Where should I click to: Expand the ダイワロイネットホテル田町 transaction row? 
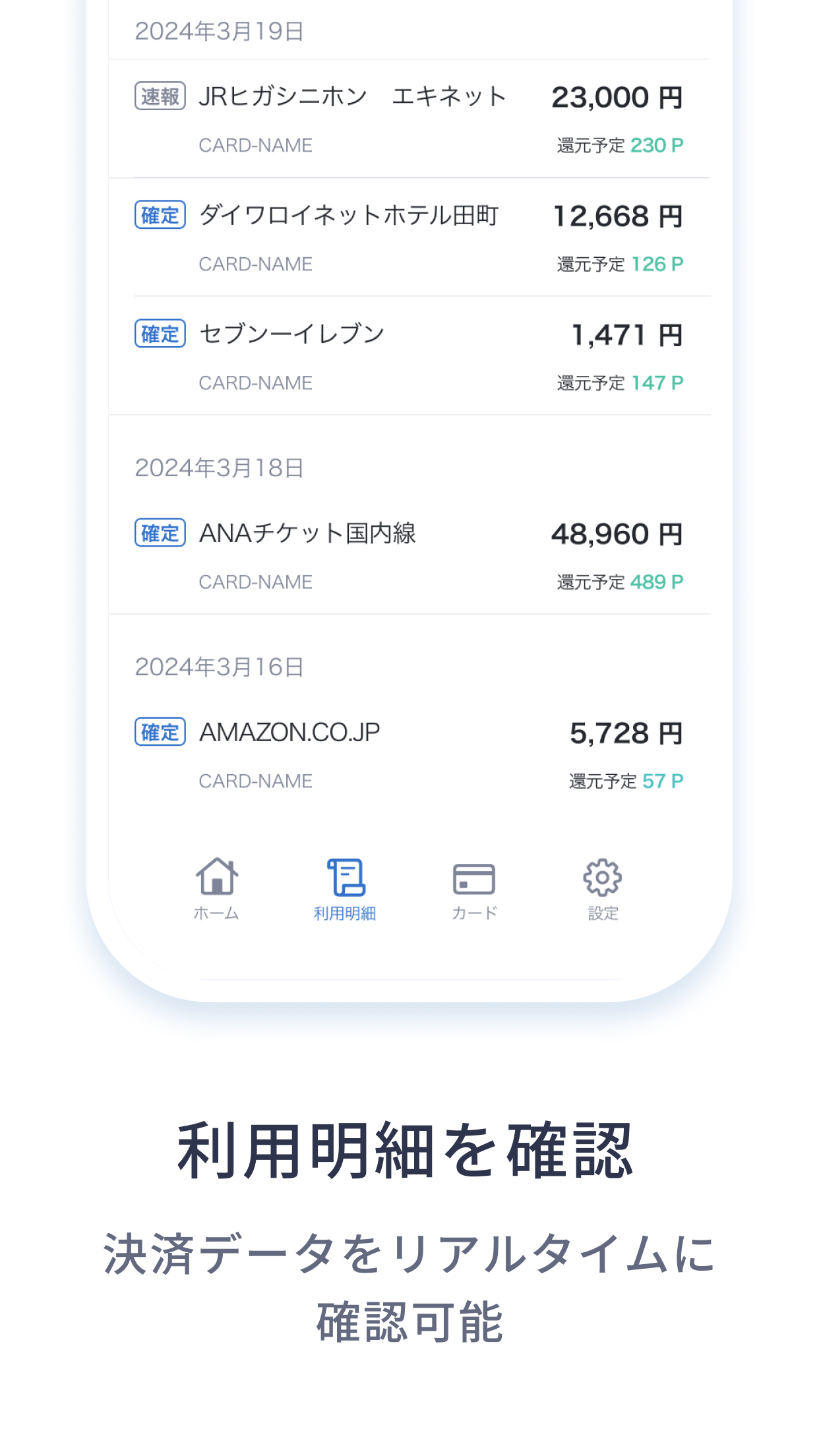pos(409,236)
